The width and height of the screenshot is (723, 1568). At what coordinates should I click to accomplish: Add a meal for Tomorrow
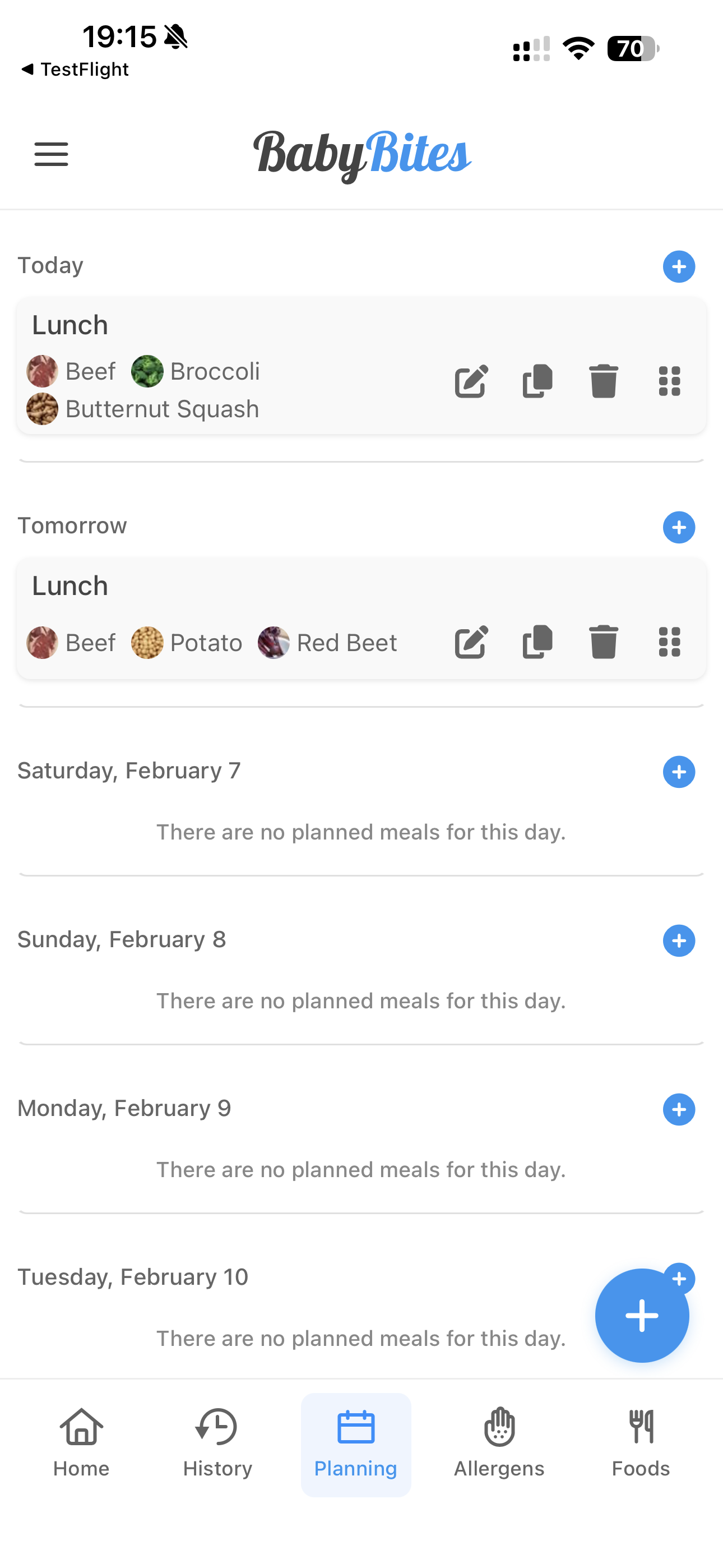coord(679,528)
